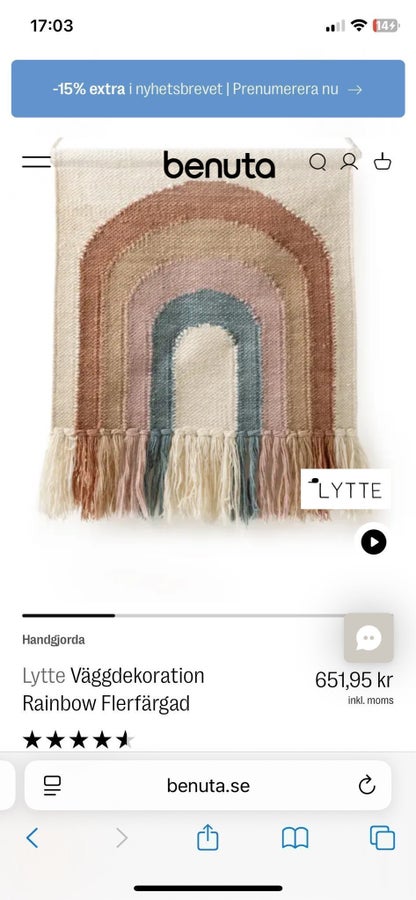Viewport: 416px width, 900px height.
Task: Open the account profile icon
Action: click(349, 162)
